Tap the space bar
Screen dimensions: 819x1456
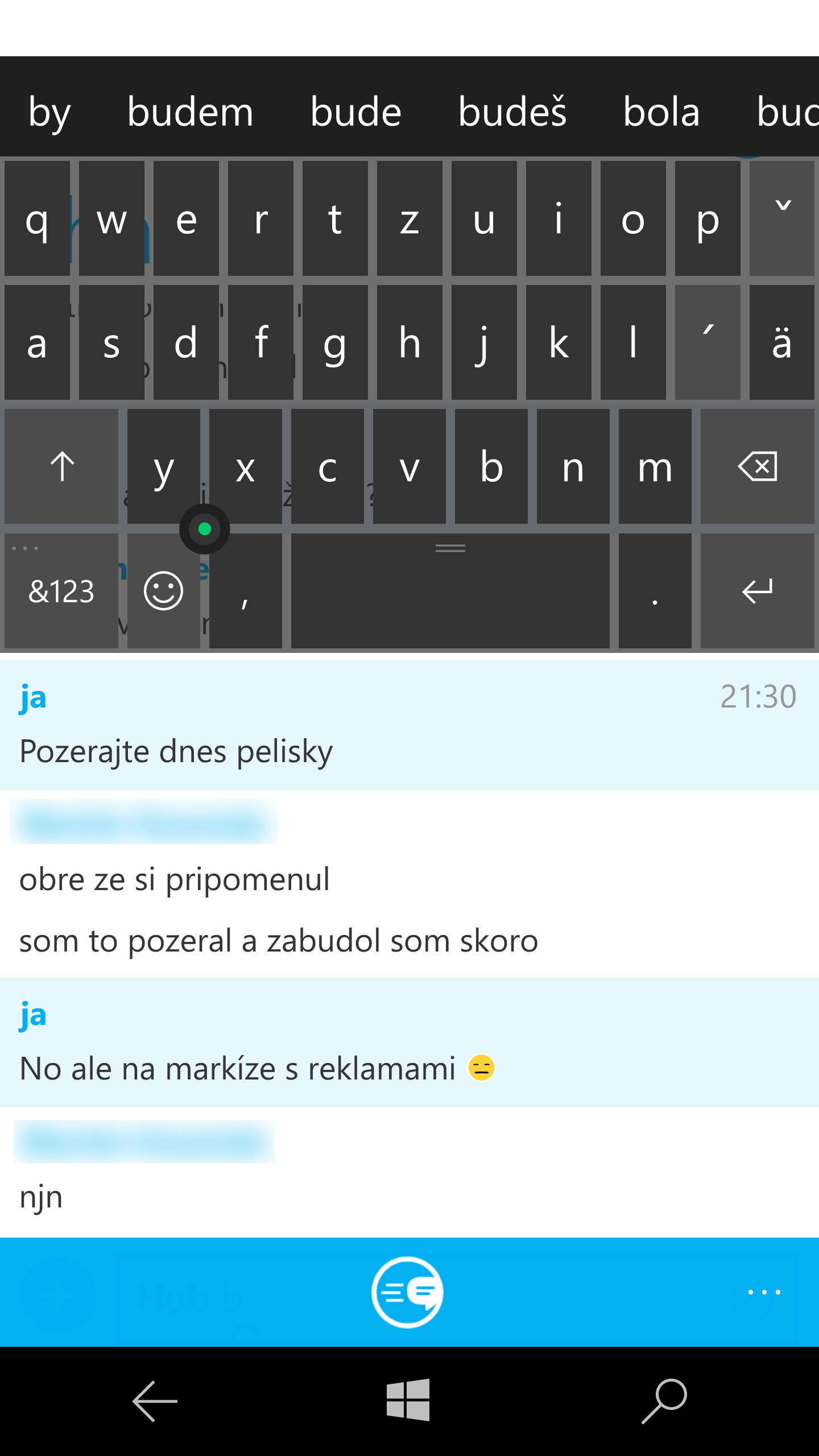tap(450, 591)
